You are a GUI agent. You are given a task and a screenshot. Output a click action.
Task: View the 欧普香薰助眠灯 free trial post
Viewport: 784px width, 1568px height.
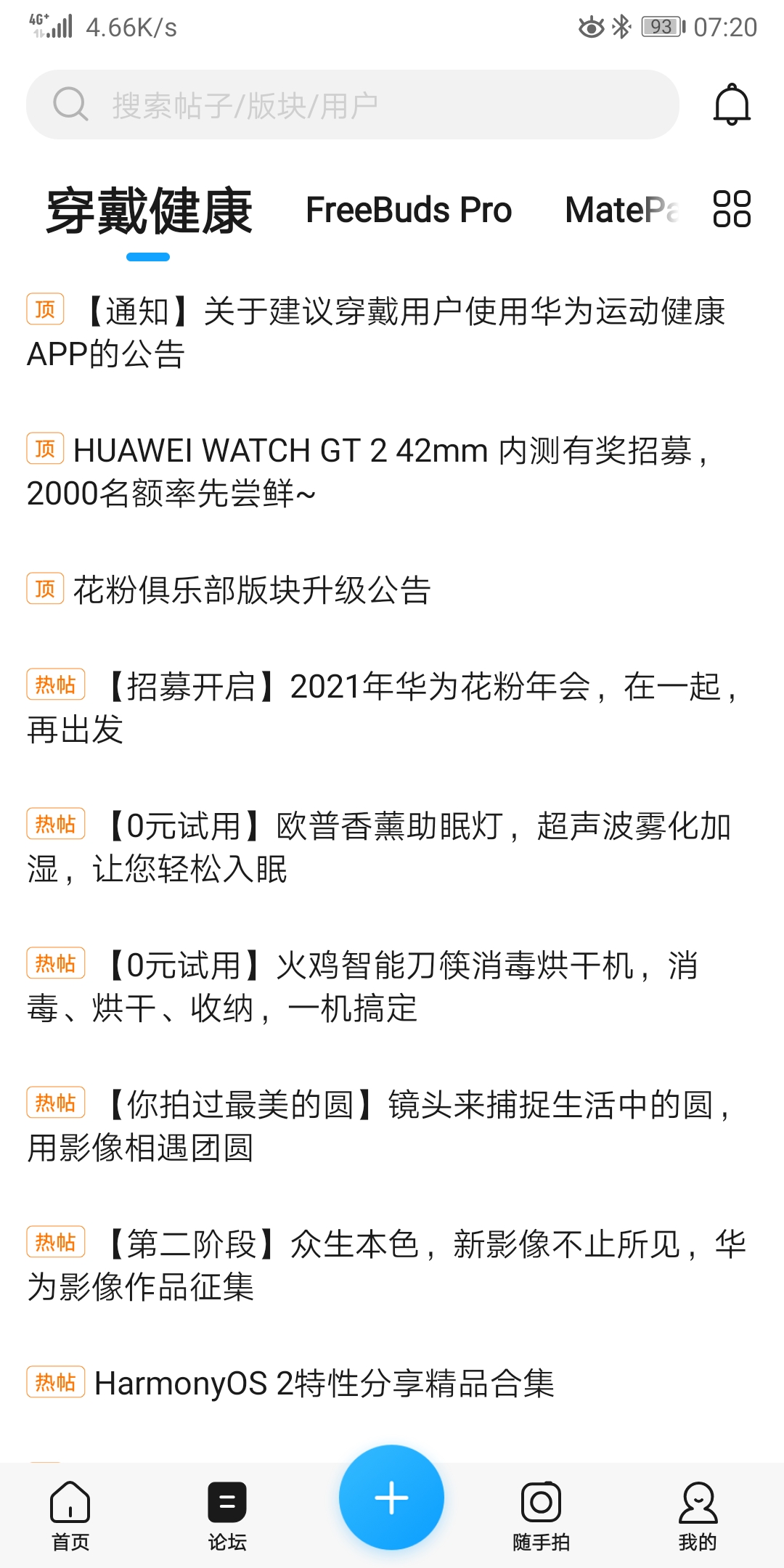[385, 846]
